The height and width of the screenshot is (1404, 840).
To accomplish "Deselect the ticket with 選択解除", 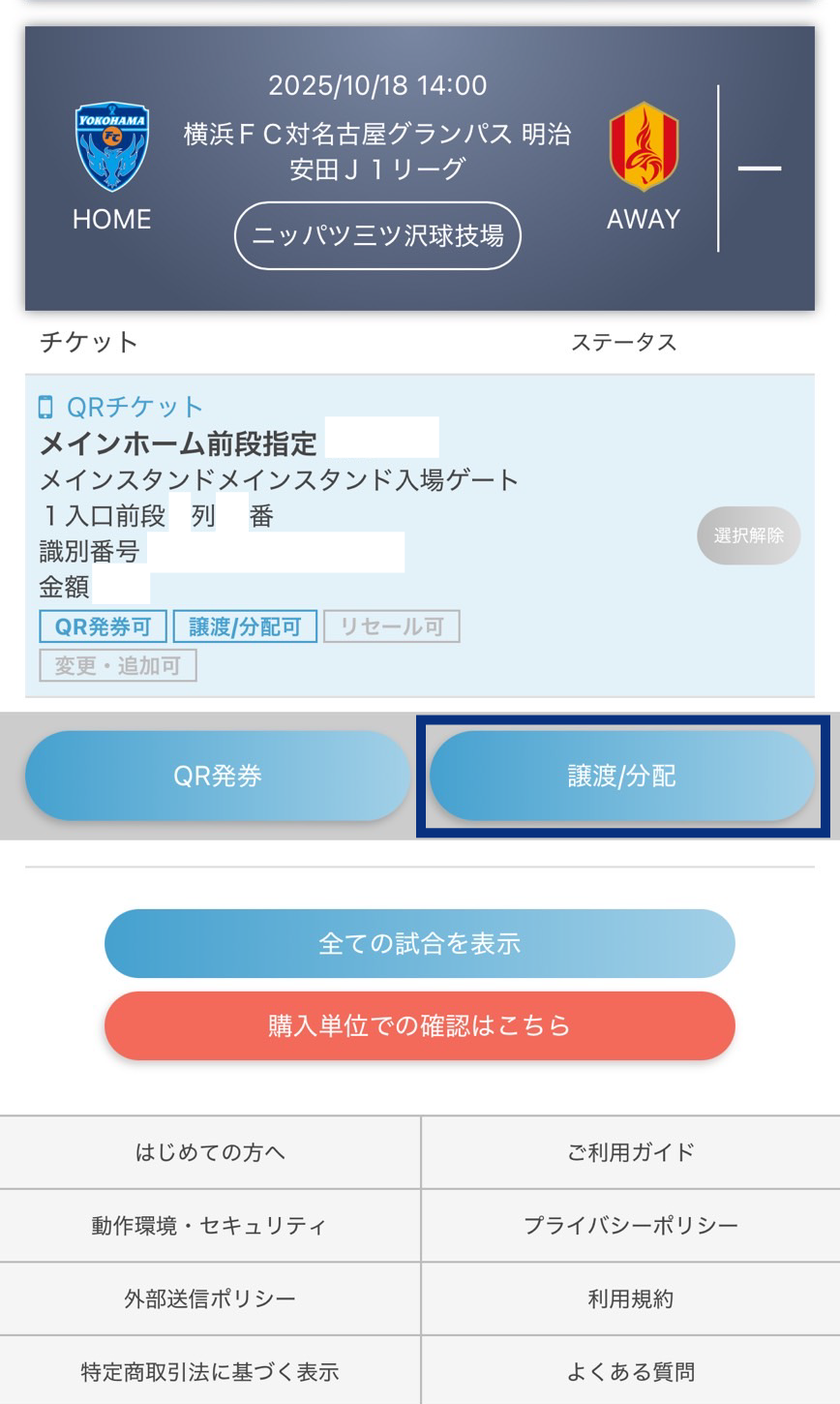I will pyautogui.click(x=748, y=535).
